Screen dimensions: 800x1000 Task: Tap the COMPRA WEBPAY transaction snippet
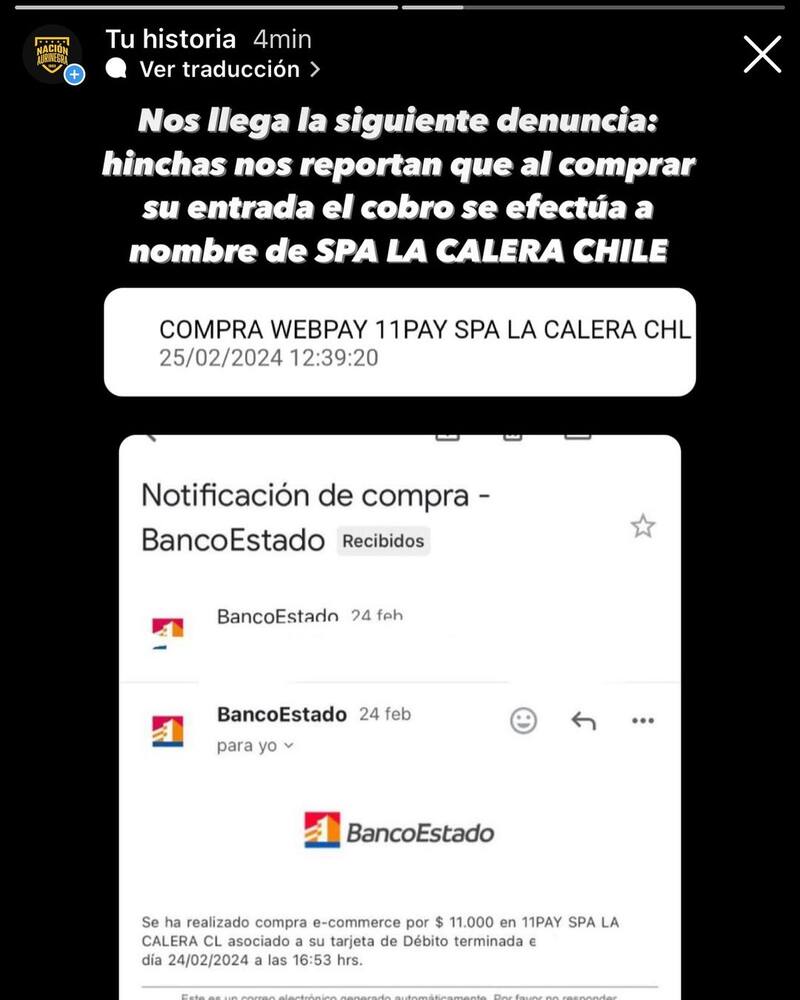coord(398,340)
